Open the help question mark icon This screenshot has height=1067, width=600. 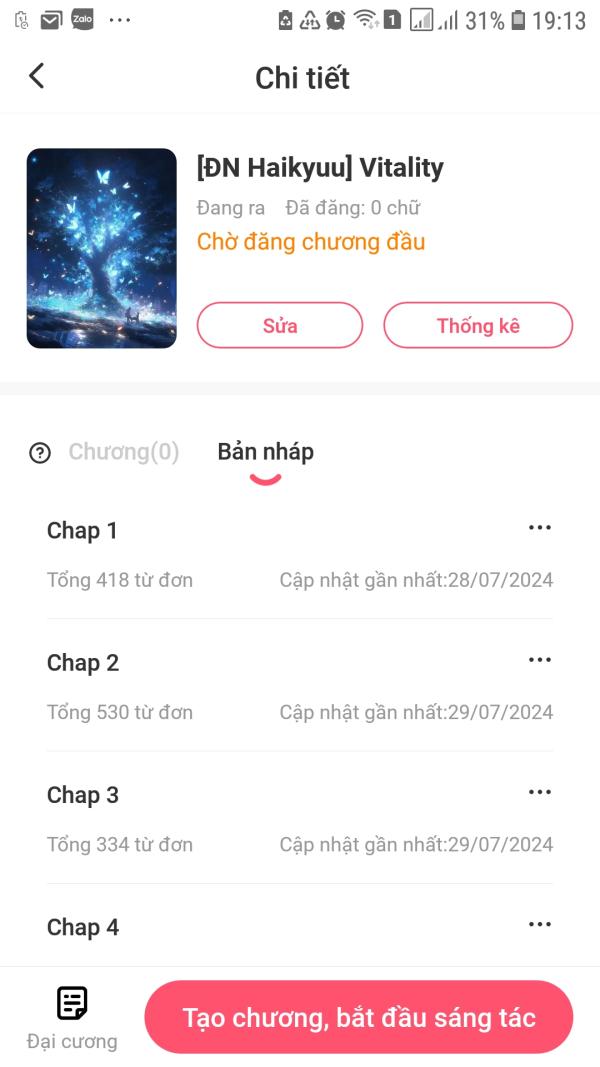40,453
